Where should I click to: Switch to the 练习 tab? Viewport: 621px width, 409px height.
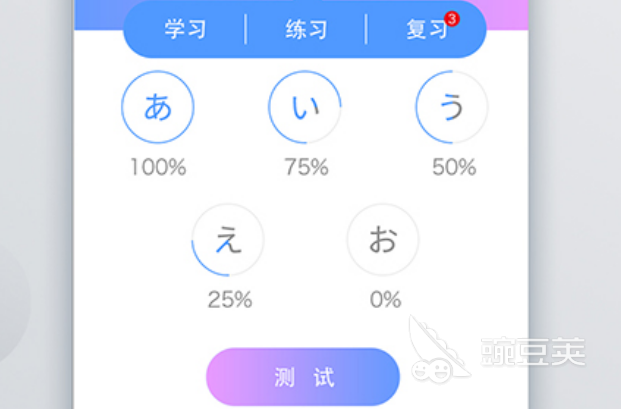point(305,30)
